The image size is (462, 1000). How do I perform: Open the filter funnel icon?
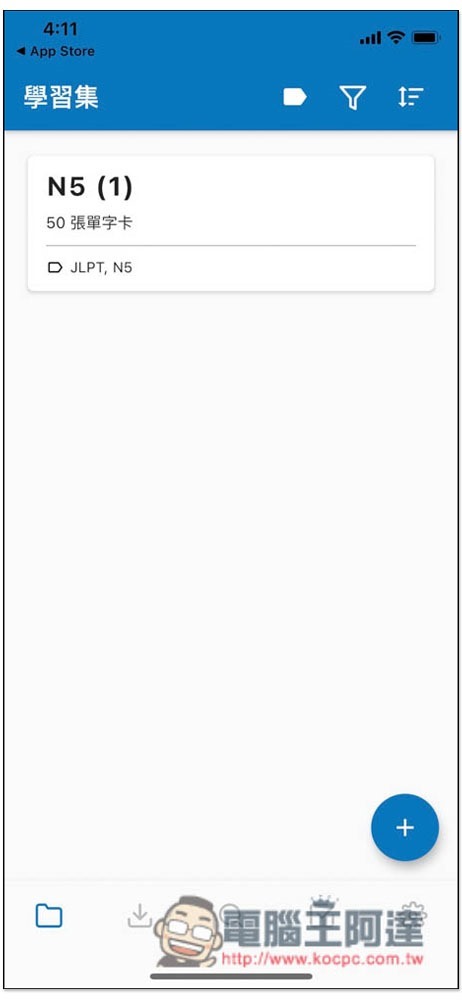(x=352, y=98)
